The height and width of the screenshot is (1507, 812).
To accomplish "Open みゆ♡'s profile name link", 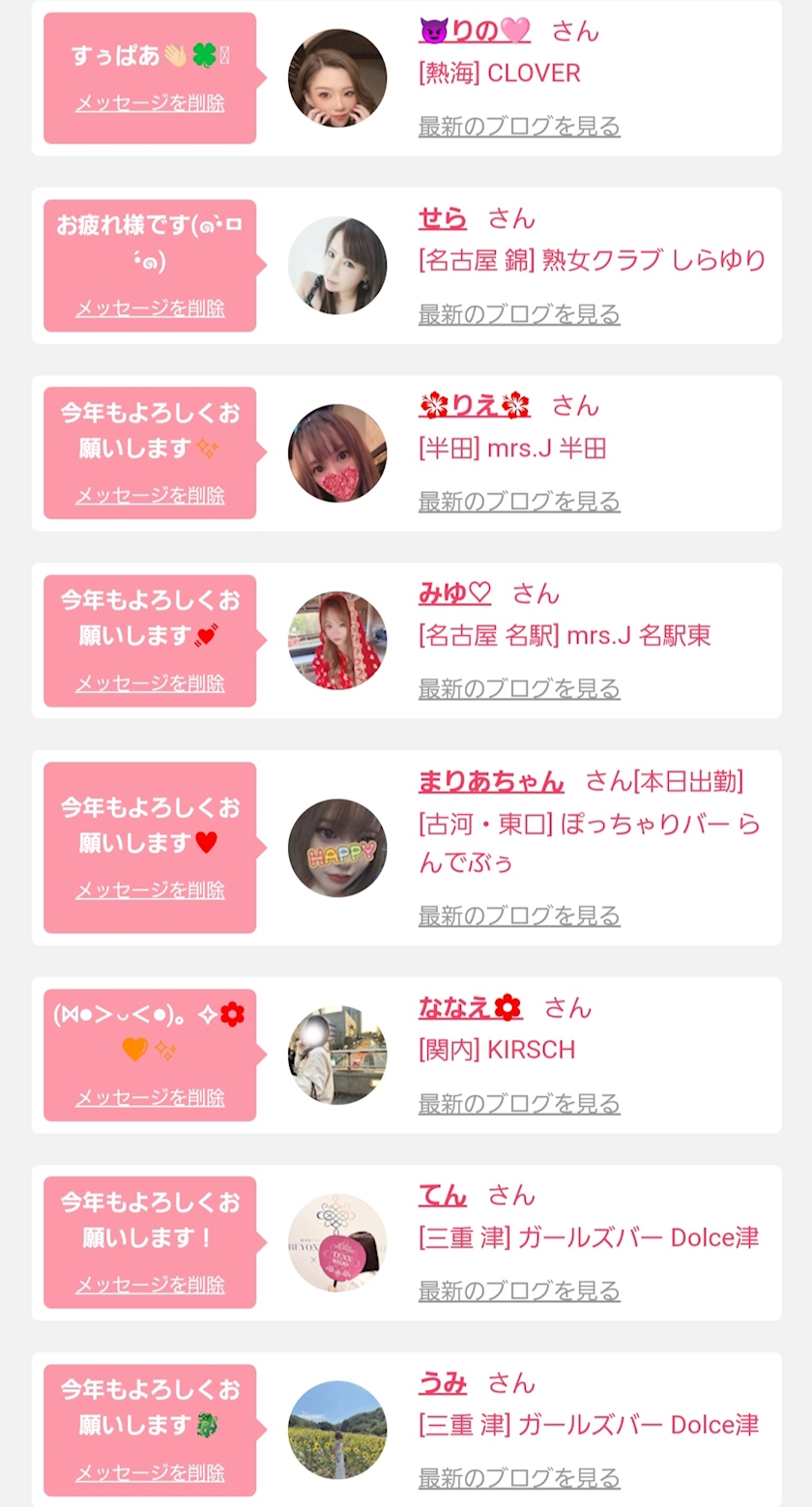I will [455, 594].
